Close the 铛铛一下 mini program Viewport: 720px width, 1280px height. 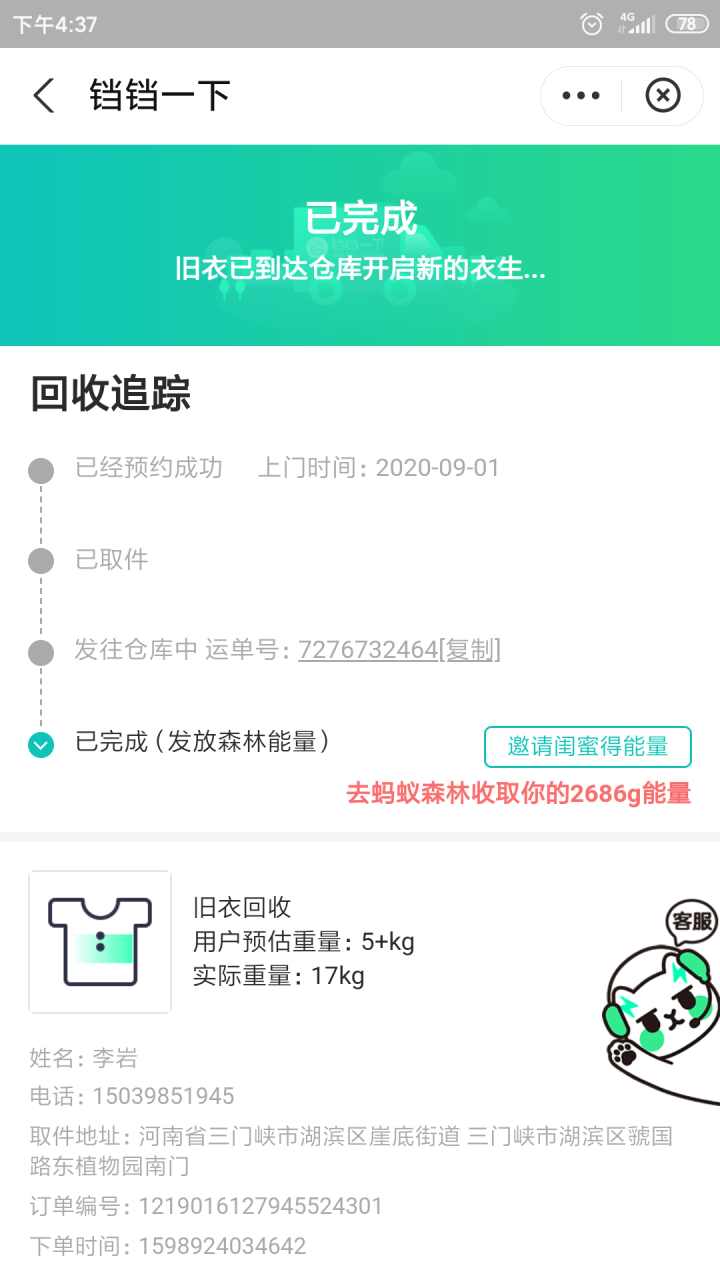click(662, 96)
